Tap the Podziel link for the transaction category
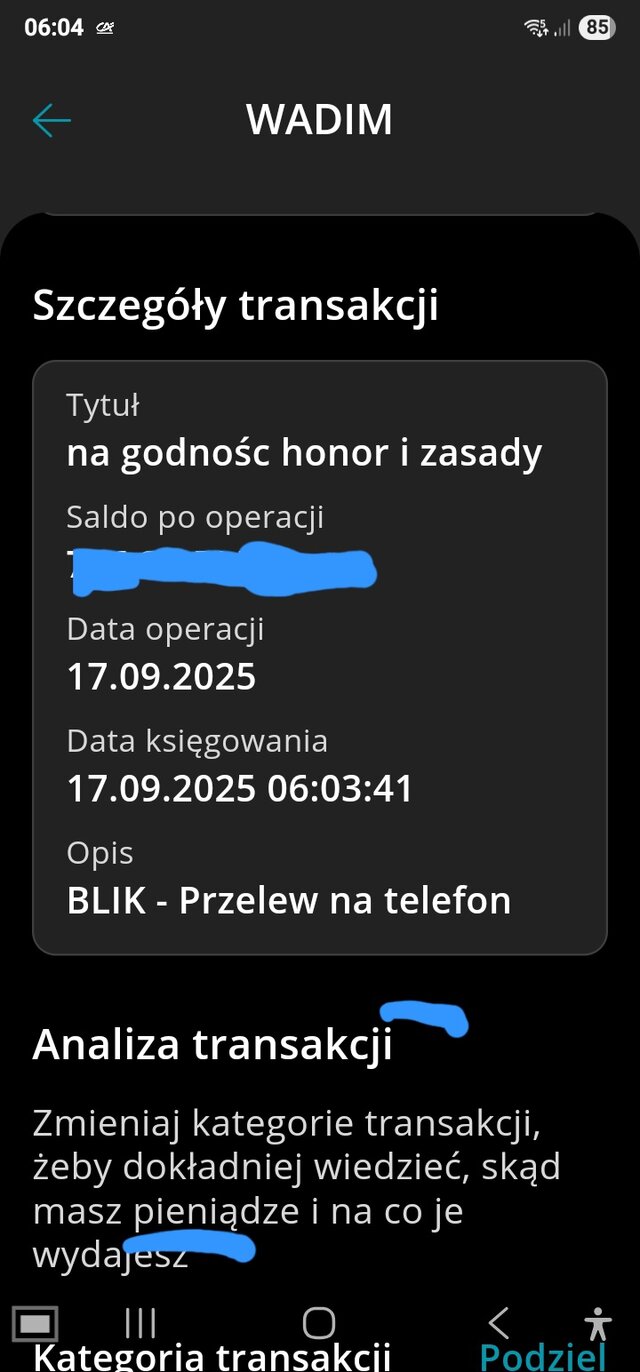The image size is (640, 1372). point(542,1356)
